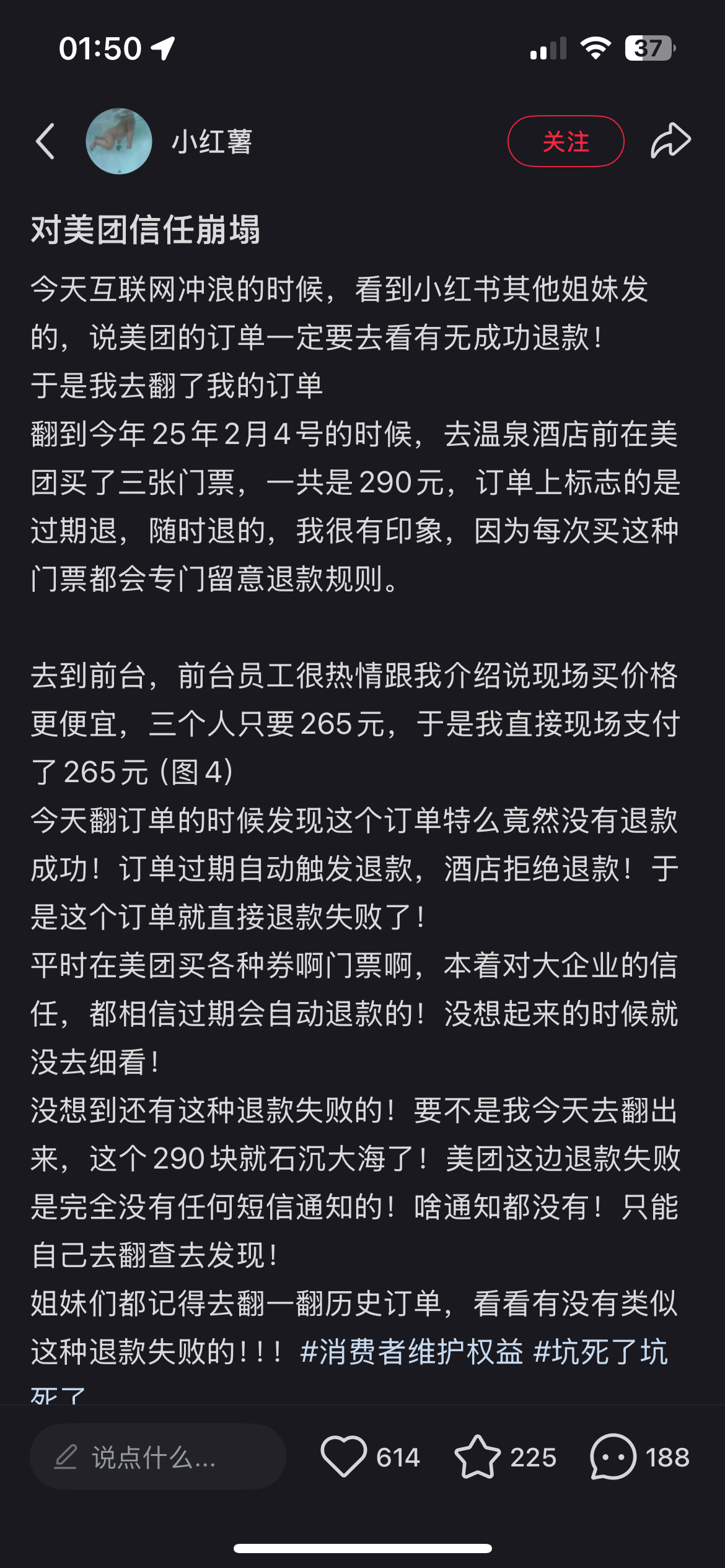Go back using the back arrow

point(45,141)
